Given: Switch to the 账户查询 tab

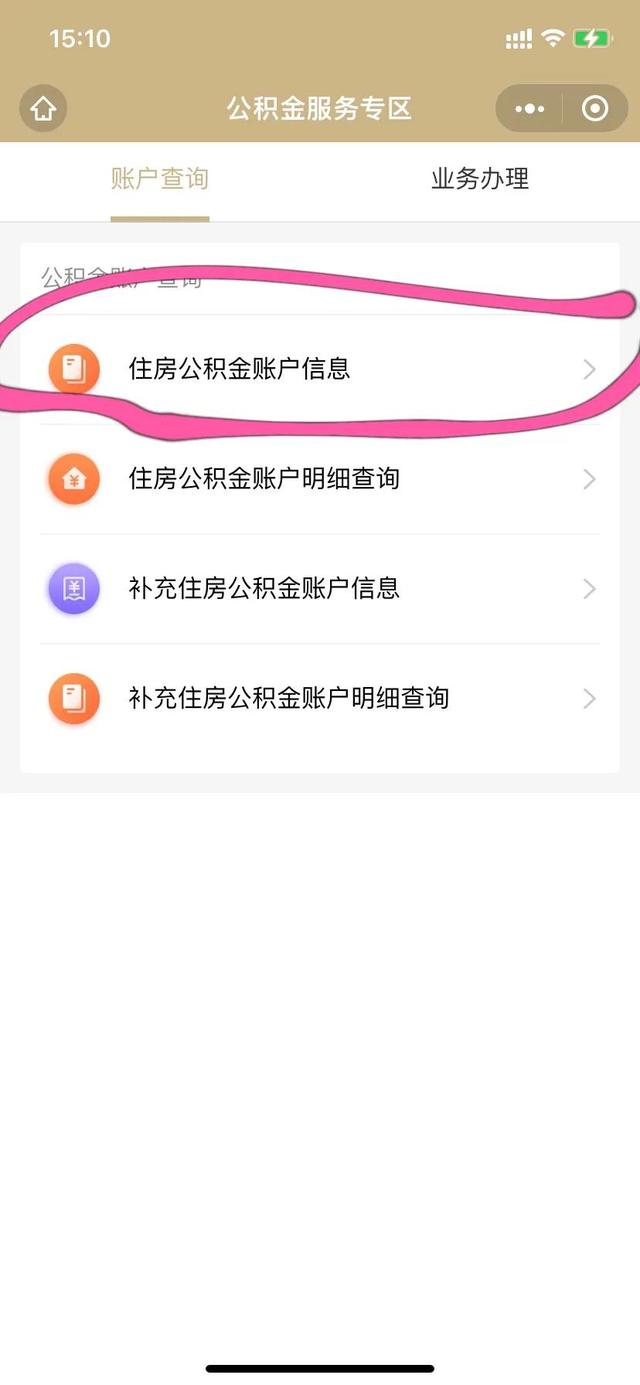Looking at the screenshot, I should click(x=160, y=180).
